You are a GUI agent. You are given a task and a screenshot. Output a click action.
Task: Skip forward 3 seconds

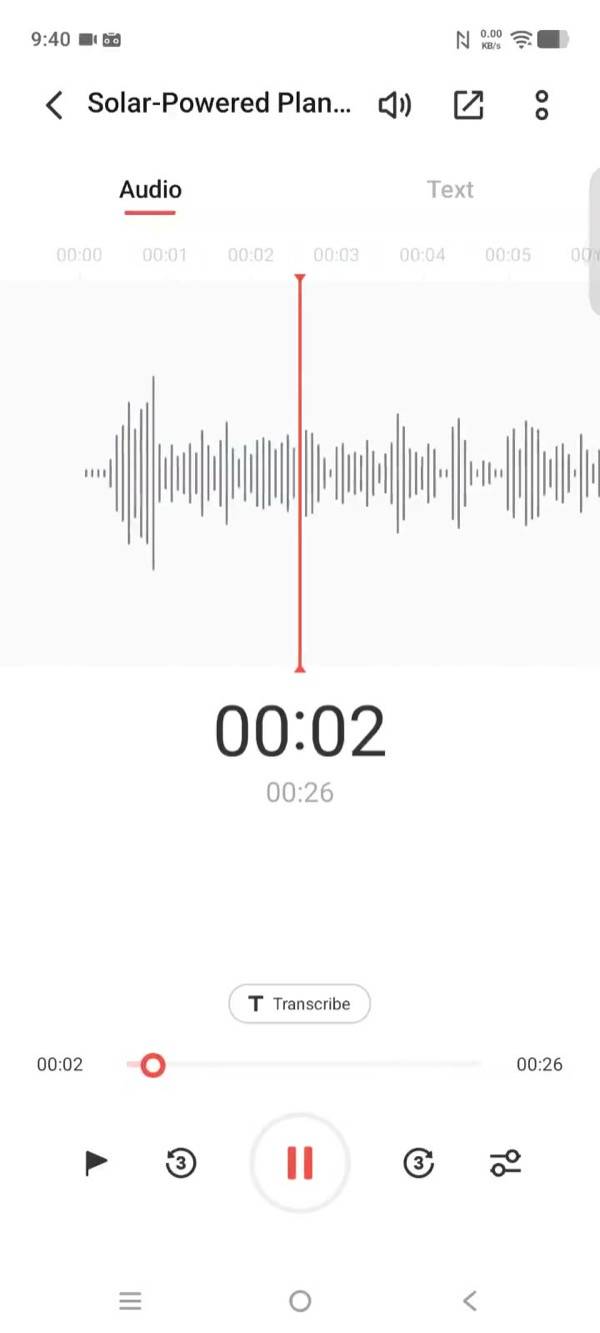(x=419, y=1163)
